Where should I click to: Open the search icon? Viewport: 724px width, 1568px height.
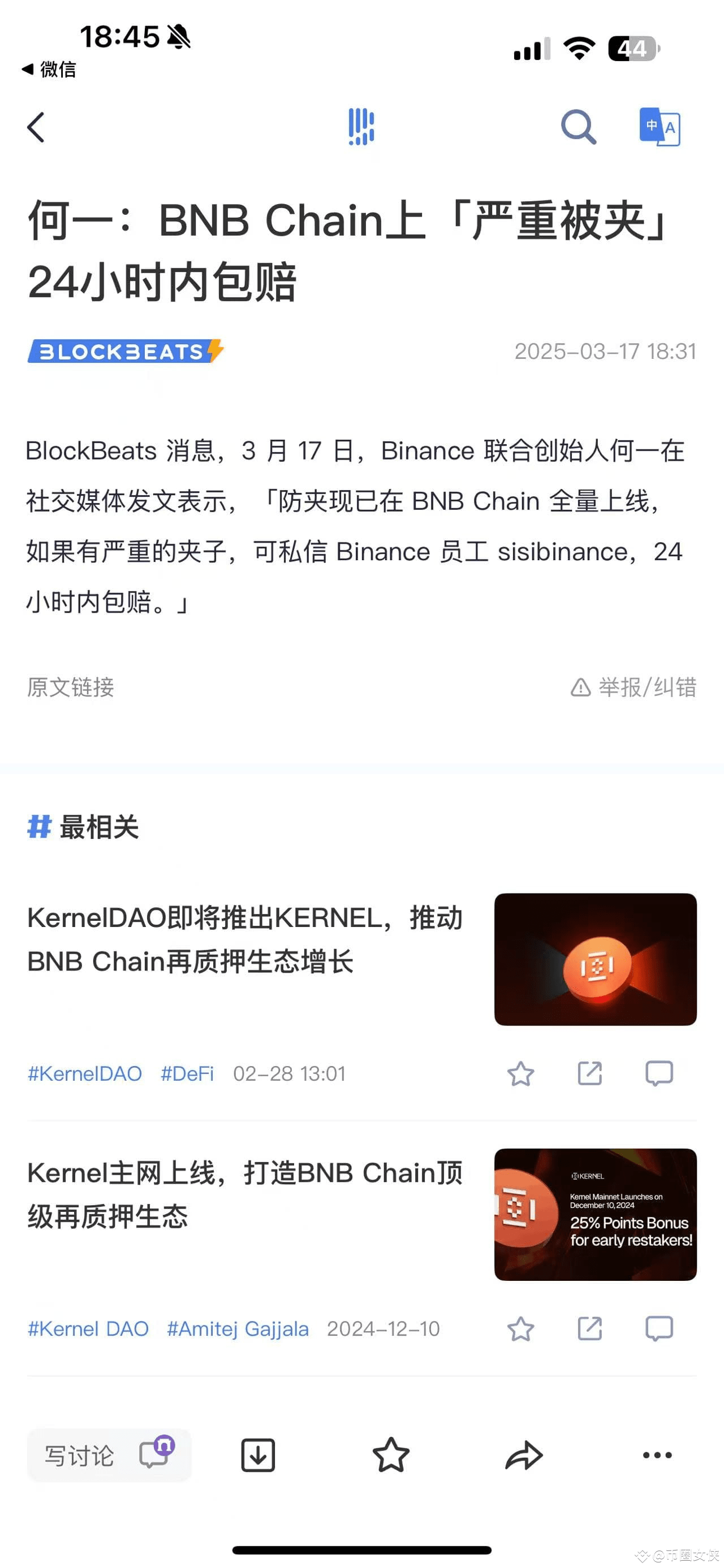[x=579, y=127]
